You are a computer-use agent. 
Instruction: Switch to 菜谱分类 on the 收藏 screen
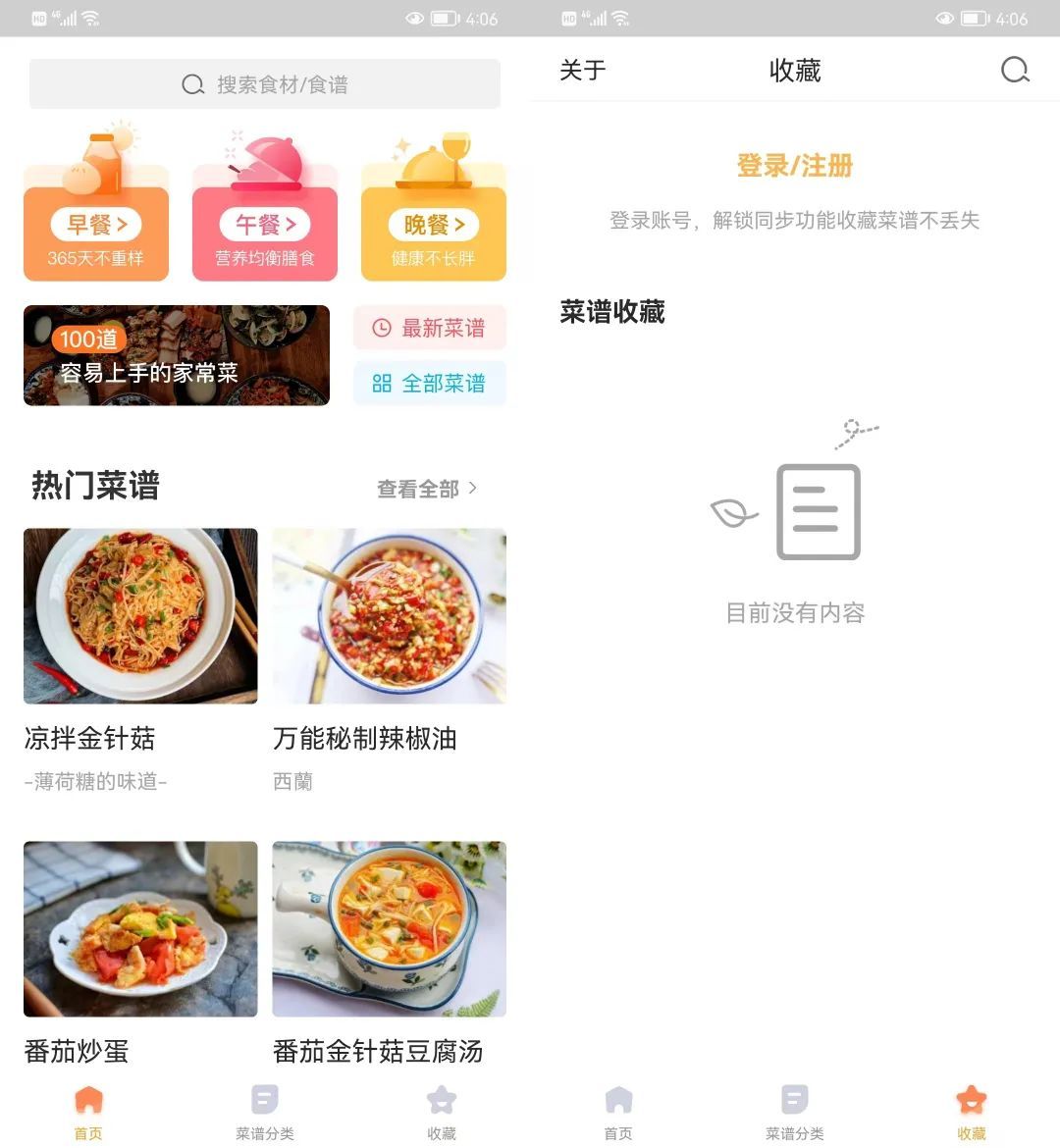tap(794, 1100)
